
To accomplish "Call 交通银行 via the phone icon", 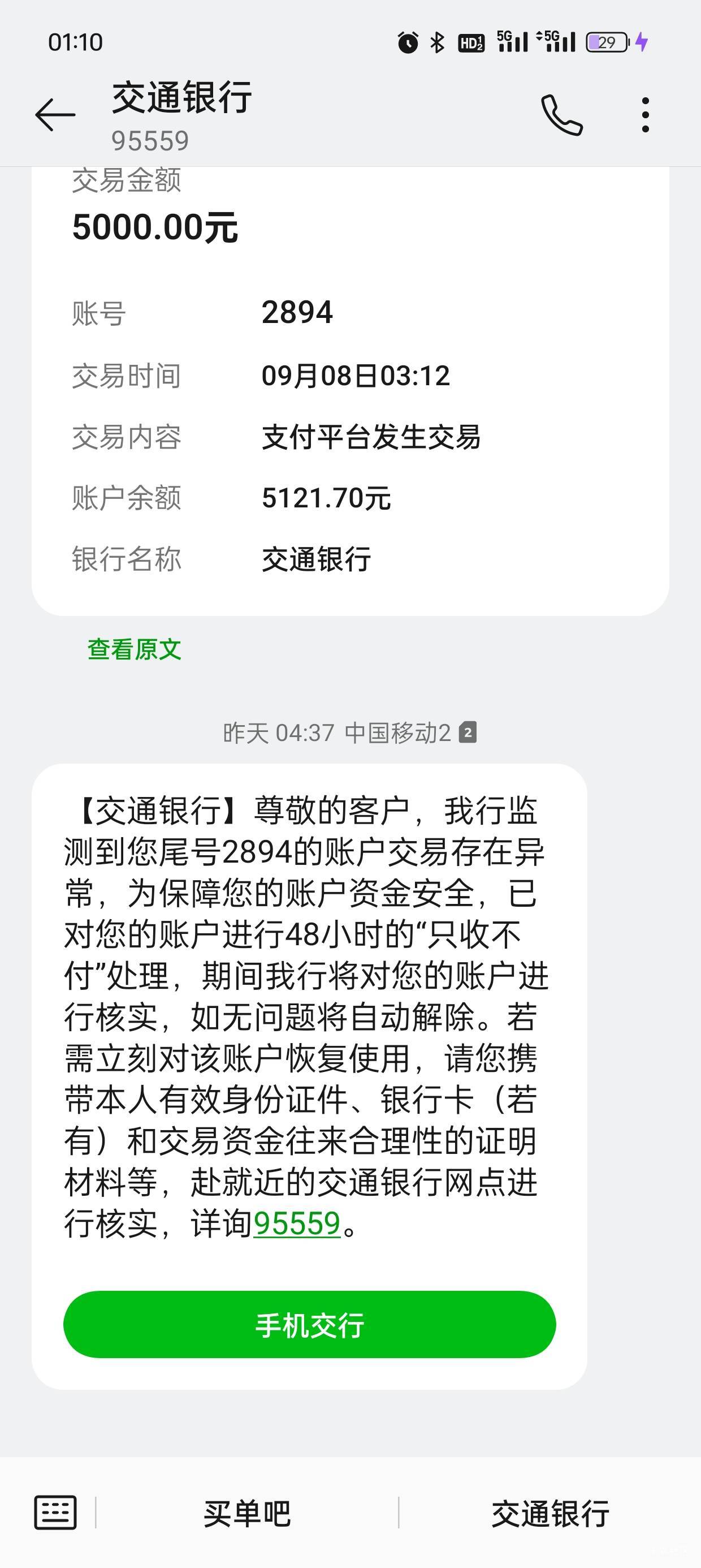I will pyautogui.click(x=562, y=114).
